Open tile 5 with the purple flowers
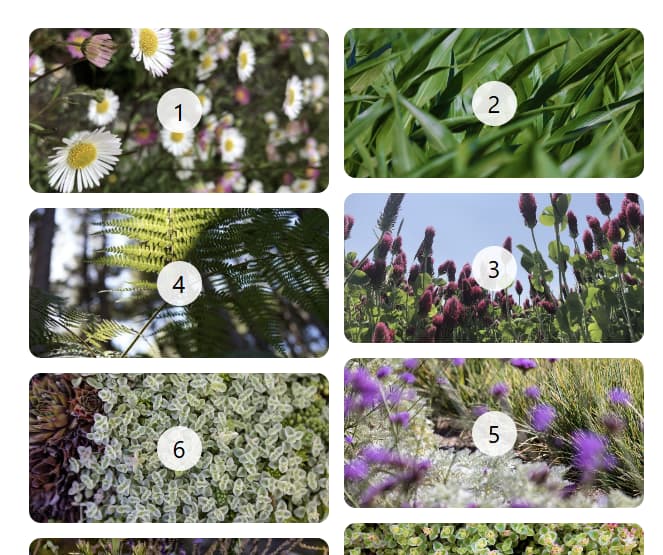 point(494,433)
